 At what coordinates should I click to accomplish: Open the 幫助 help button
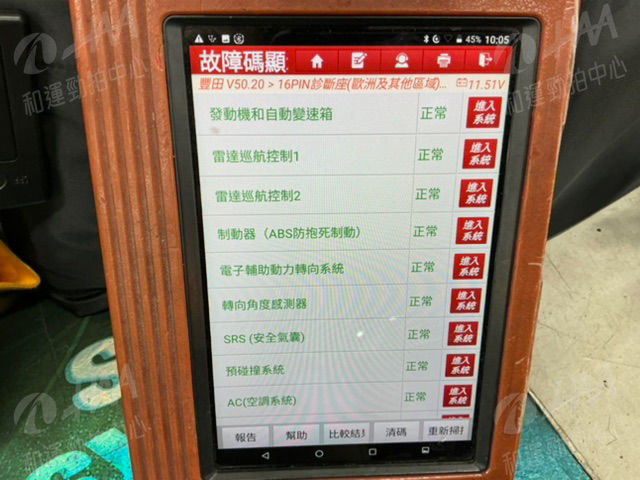click(297, 435)
